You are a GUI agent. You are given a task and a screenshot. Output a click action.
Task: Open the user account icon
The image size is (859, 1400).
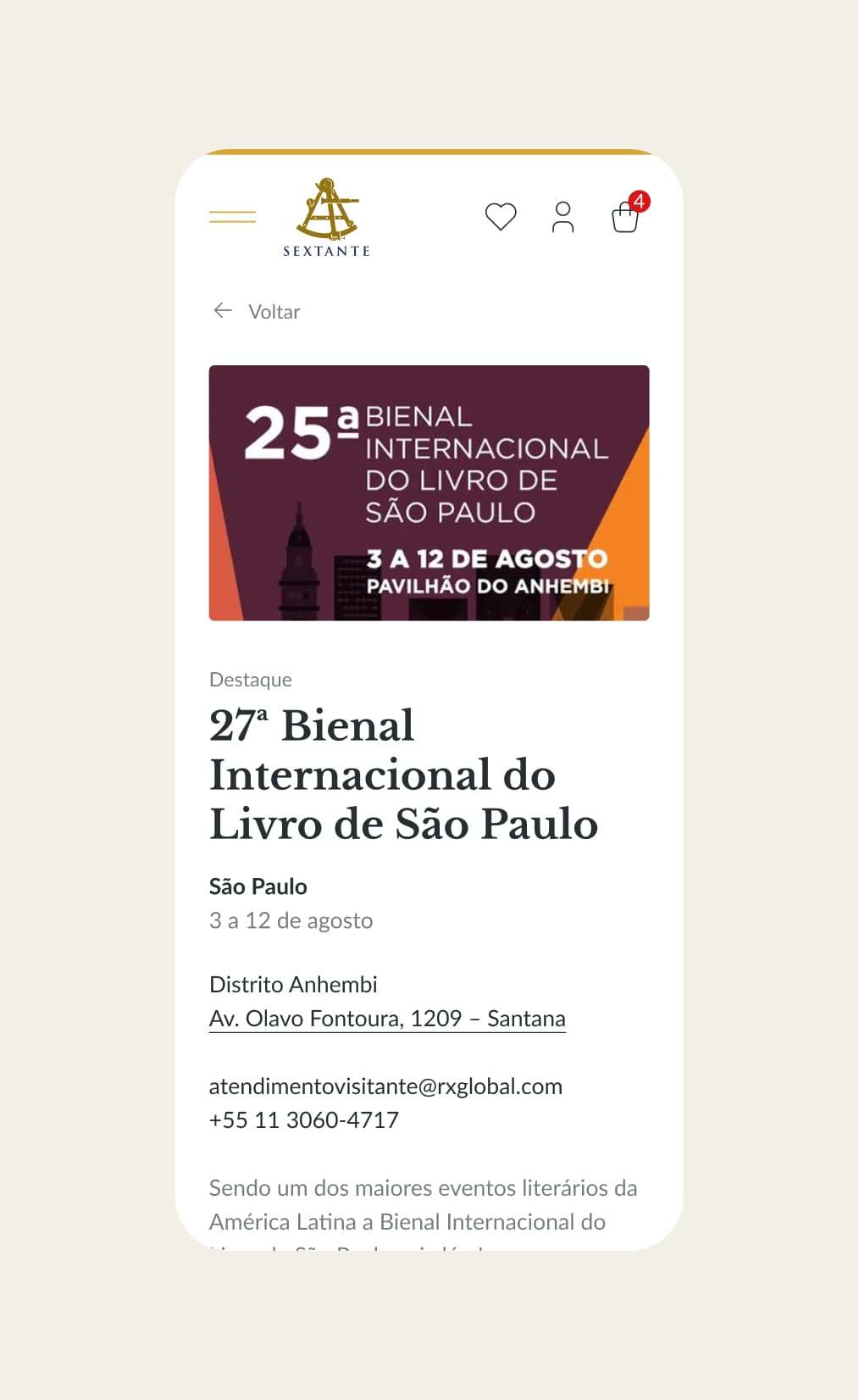click(x=563, y=217)
